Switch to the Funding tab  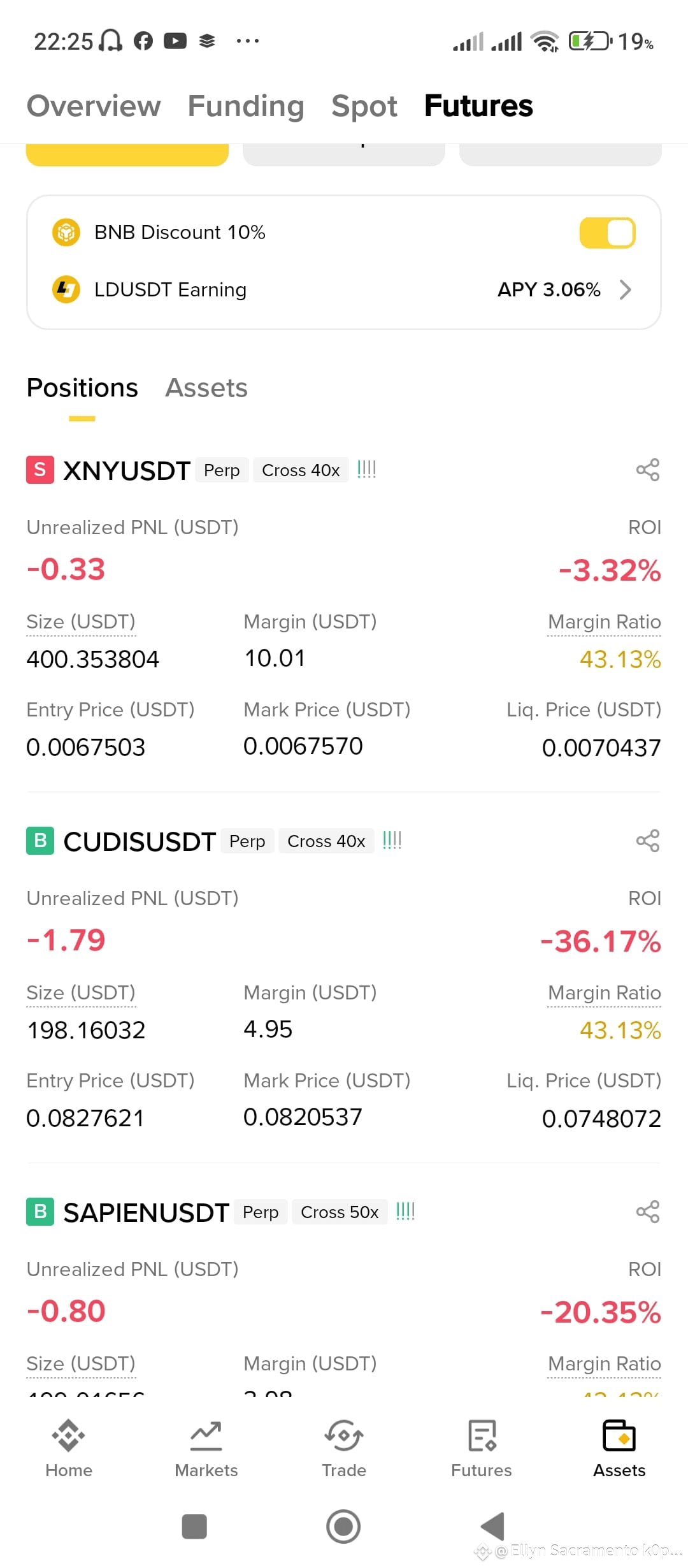246,106
